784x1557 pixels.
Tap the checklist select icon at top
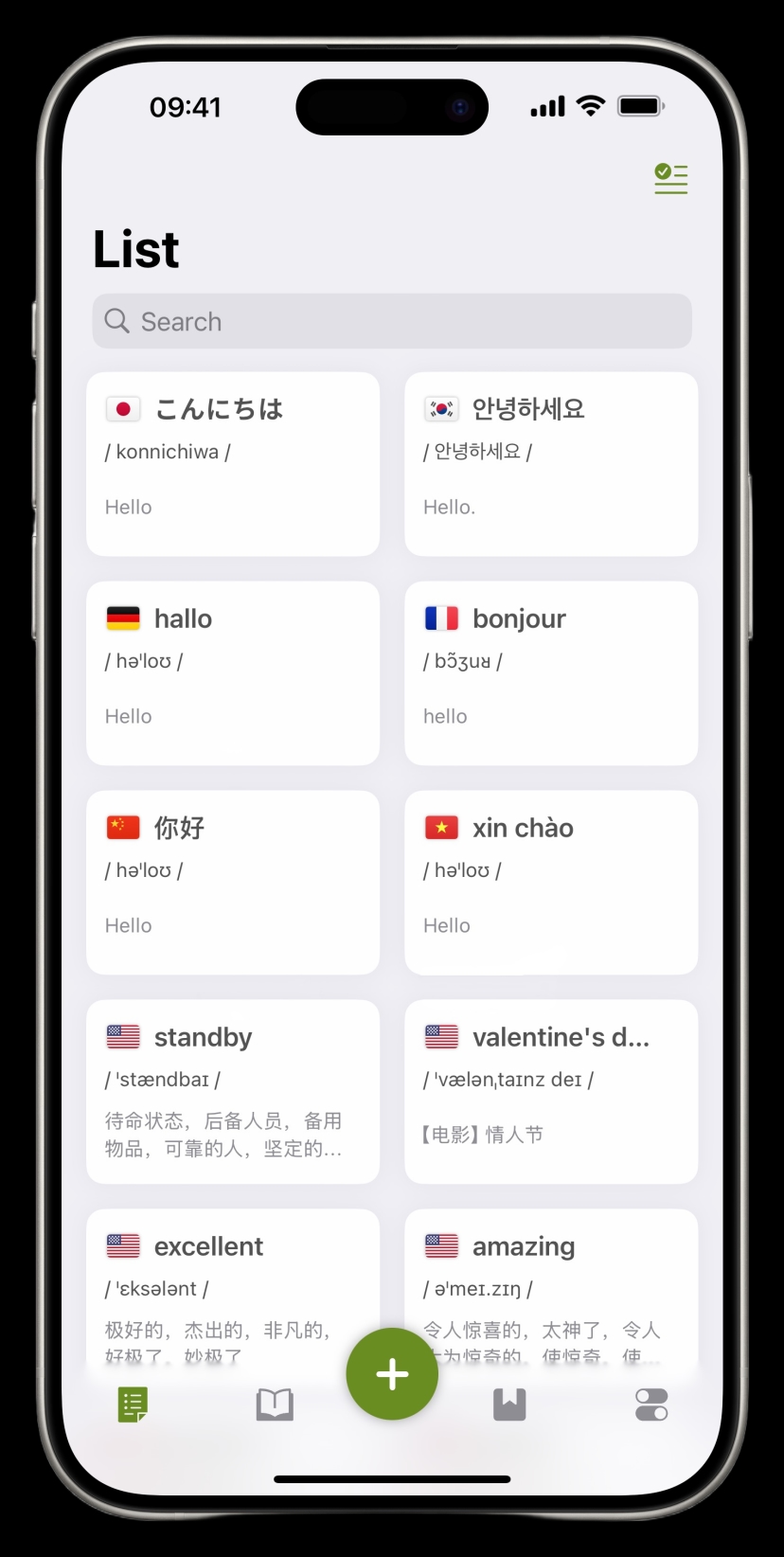[x=670, y=178]
